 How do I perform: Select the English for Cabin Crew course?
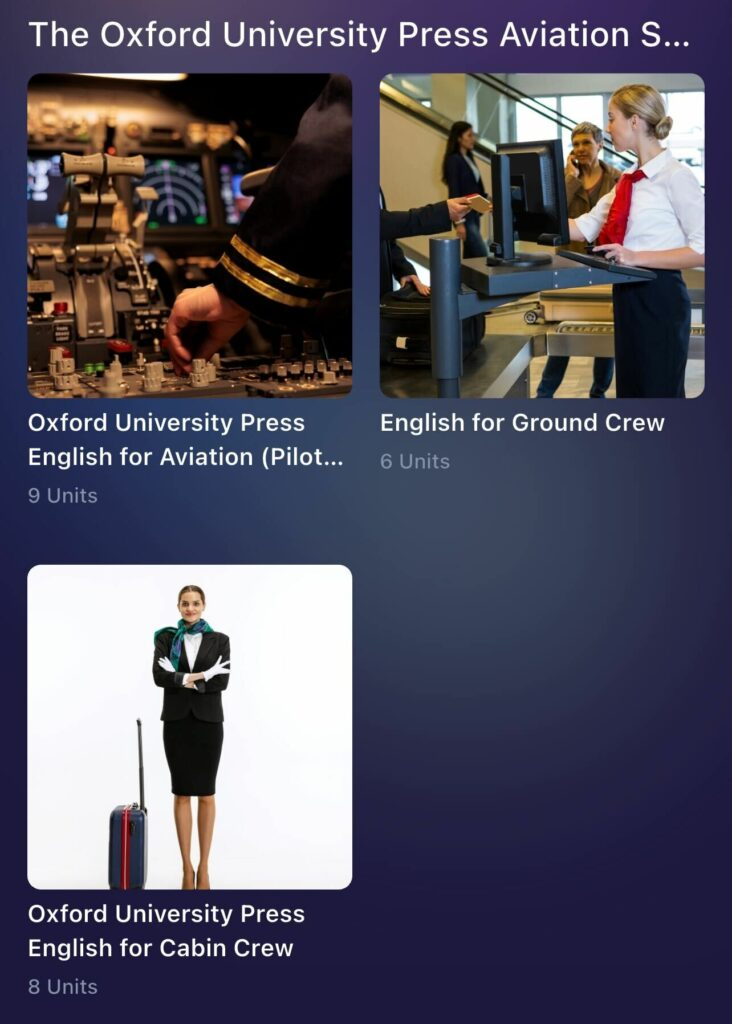(189, 727)
